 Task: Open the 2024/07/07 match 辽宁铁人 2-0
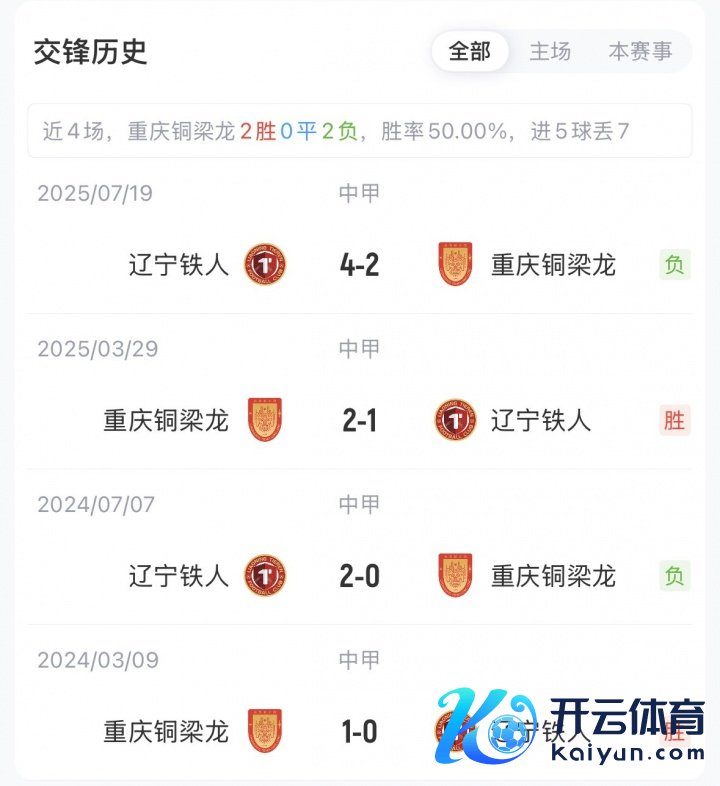tap(359, 576)
